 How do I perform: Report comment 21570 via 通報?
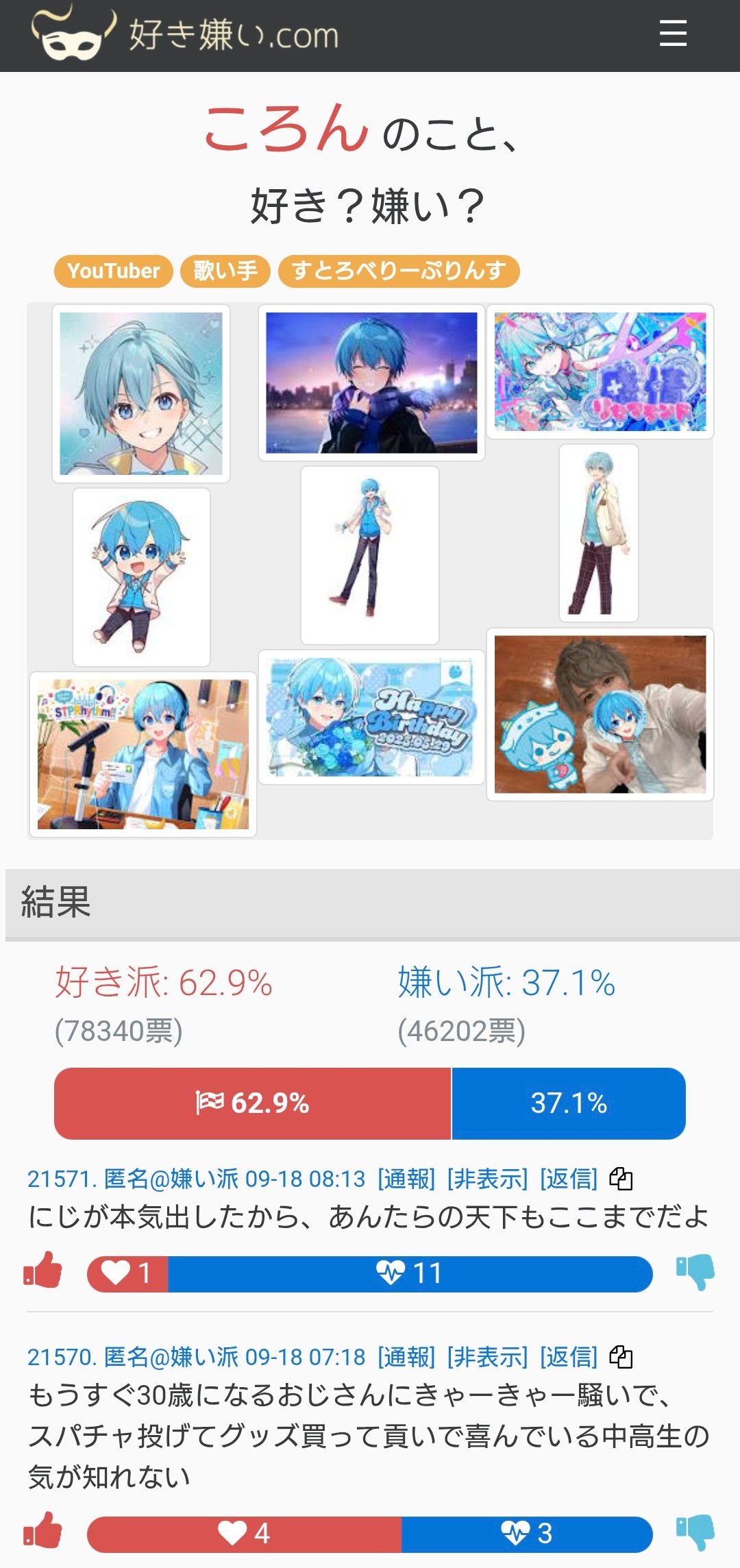[406, 1357]
